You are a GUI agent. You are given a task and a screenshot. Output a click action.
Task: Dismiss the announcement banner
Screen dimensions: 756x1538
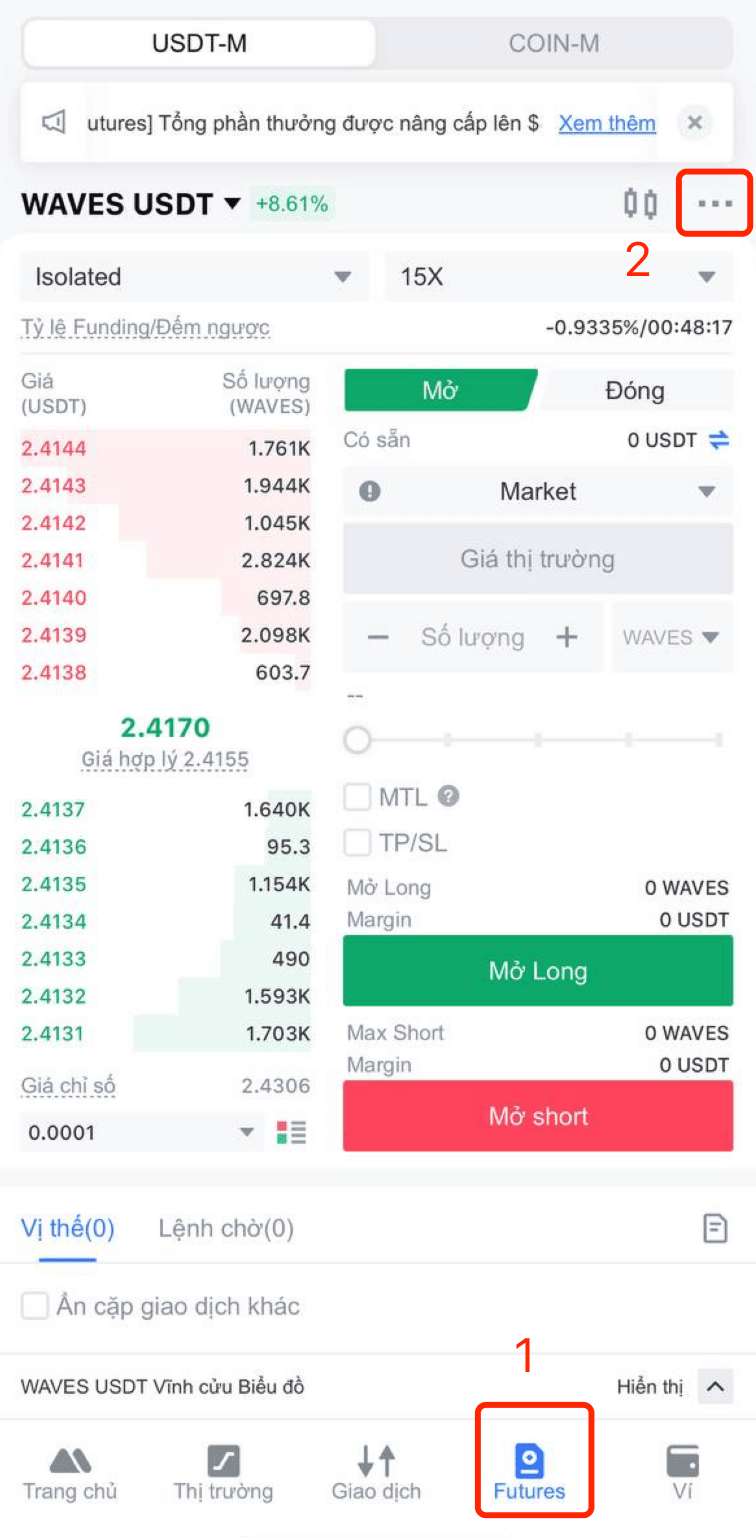click(x=695, y=123)
